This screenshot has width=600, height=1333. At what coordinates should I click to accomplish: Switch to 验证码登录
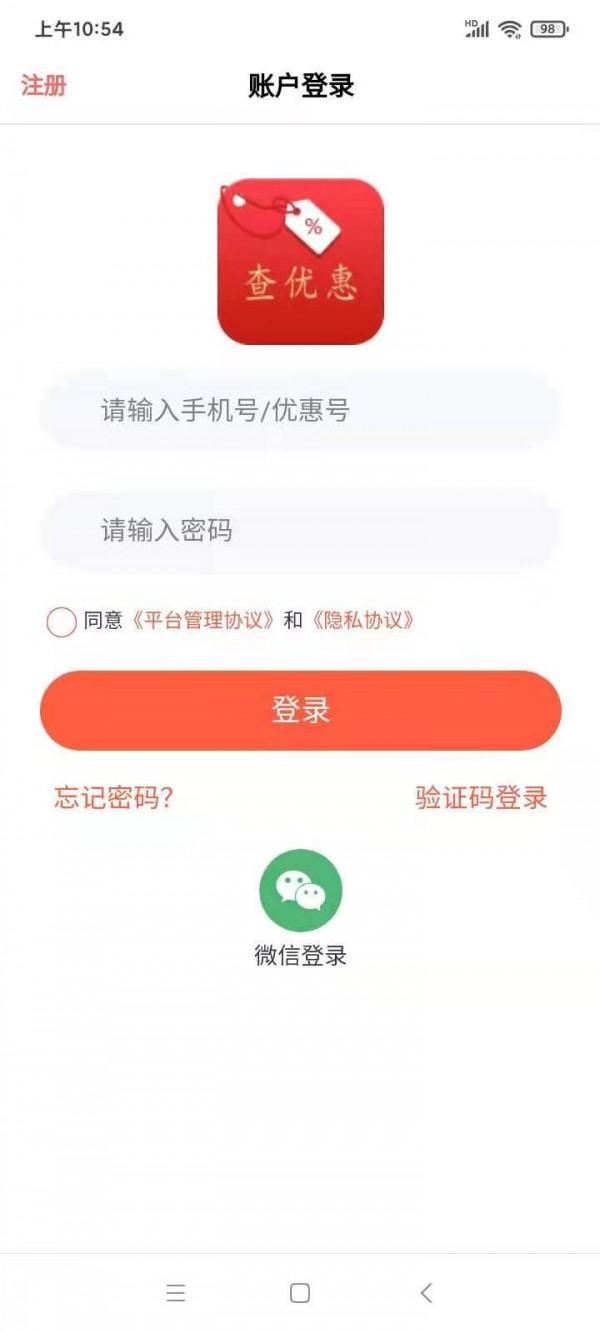coord(481,798)
